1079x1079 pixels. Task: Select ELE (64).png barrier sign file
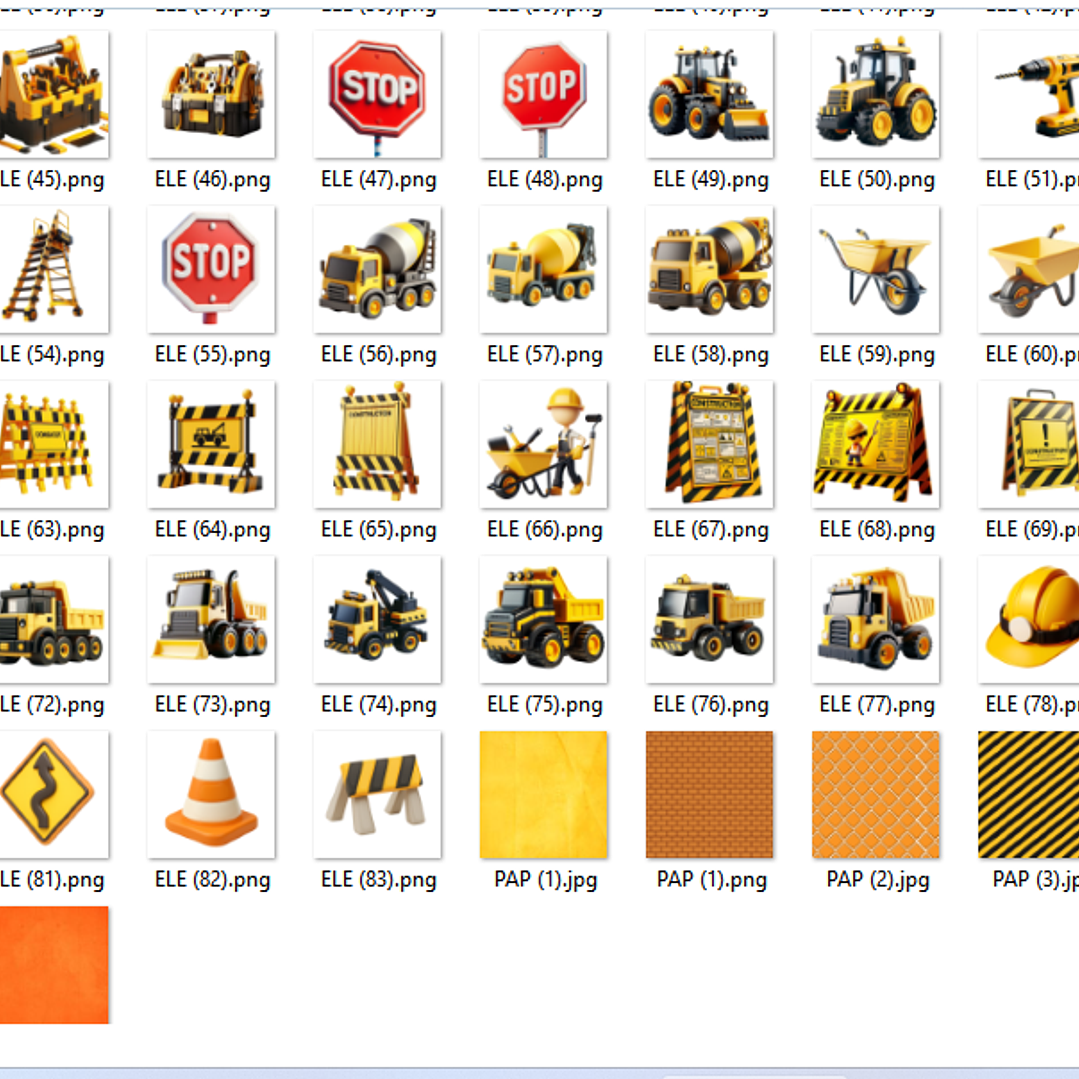pos(211,444)
